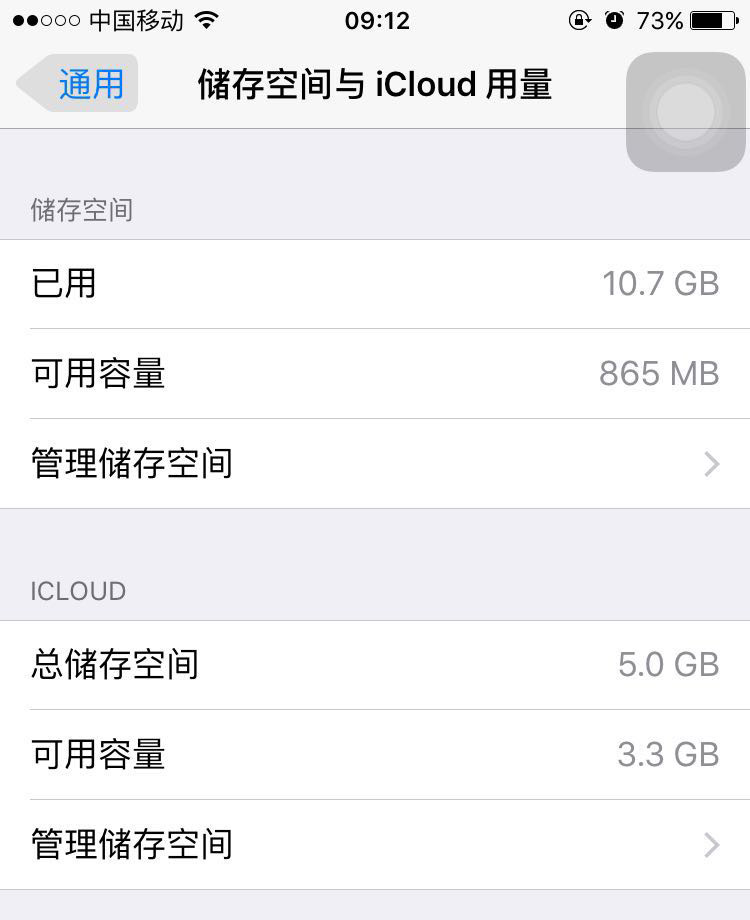
Task: Expand device storage management via its chevron
Action: 712,463
